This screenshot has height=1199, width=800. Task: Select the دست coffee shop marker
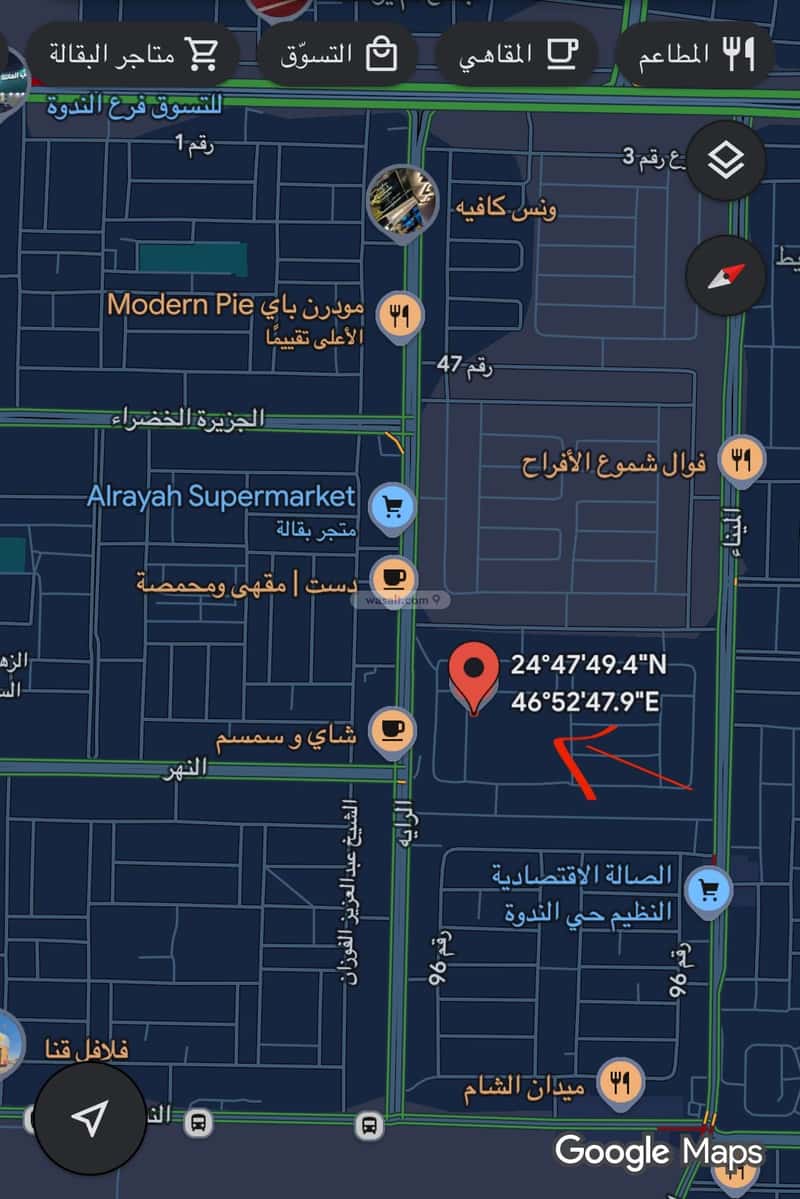pyautogui.click(x=392, y=577)
